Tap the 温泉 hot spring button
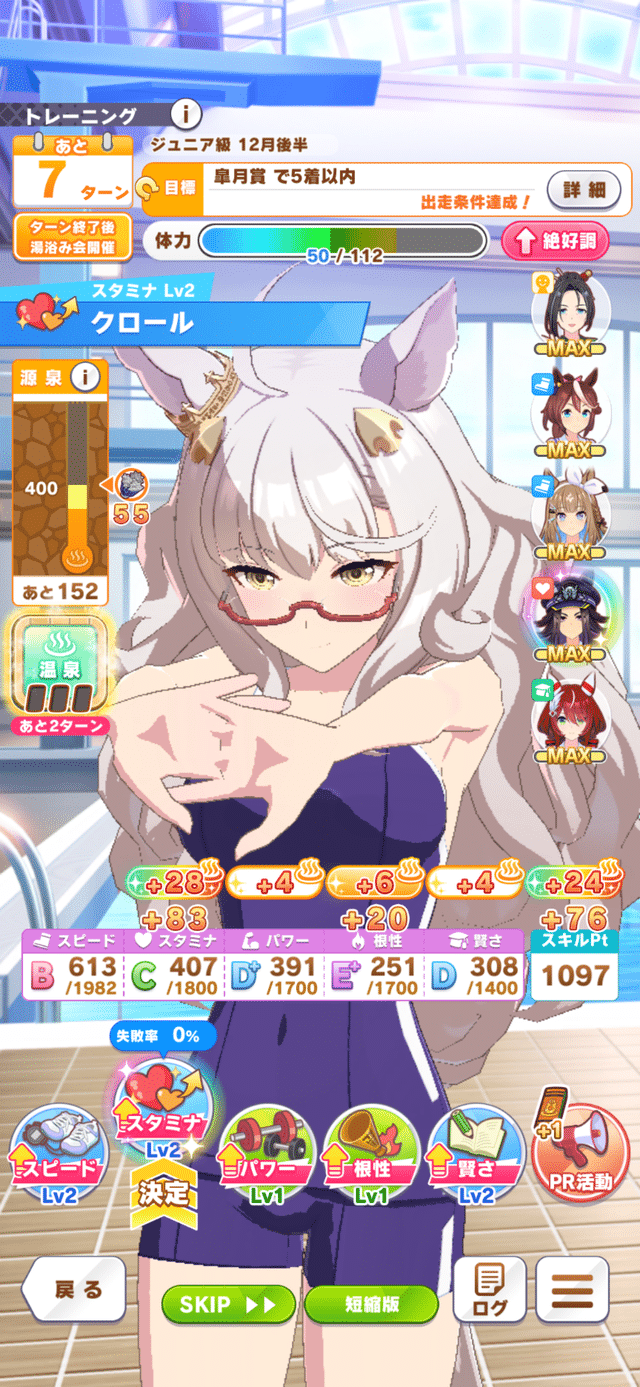Image resolution: width=640 pixels, height=1387 pixels. pyautogui.click(x=57, y=664)
